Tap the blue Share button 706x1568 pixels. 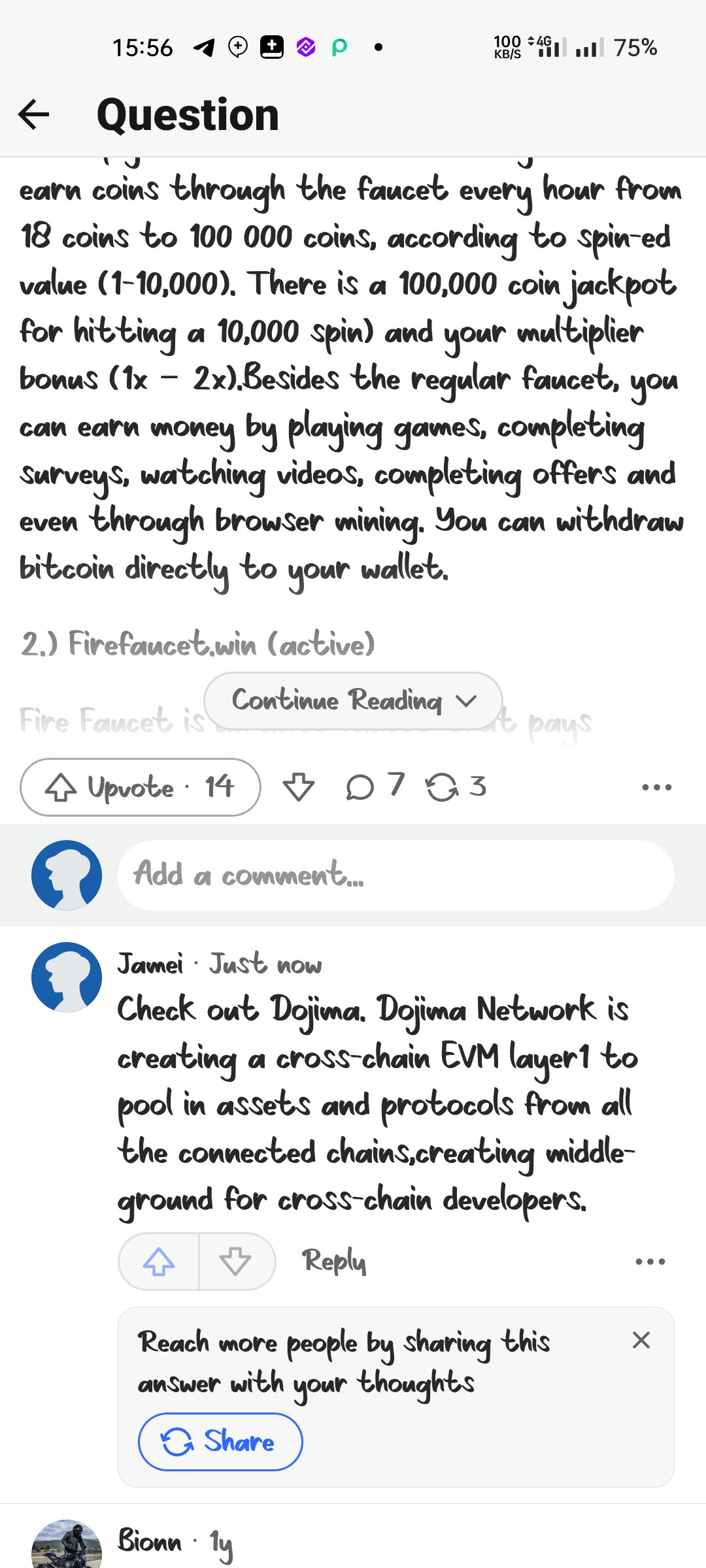[x=220, y=1442]
